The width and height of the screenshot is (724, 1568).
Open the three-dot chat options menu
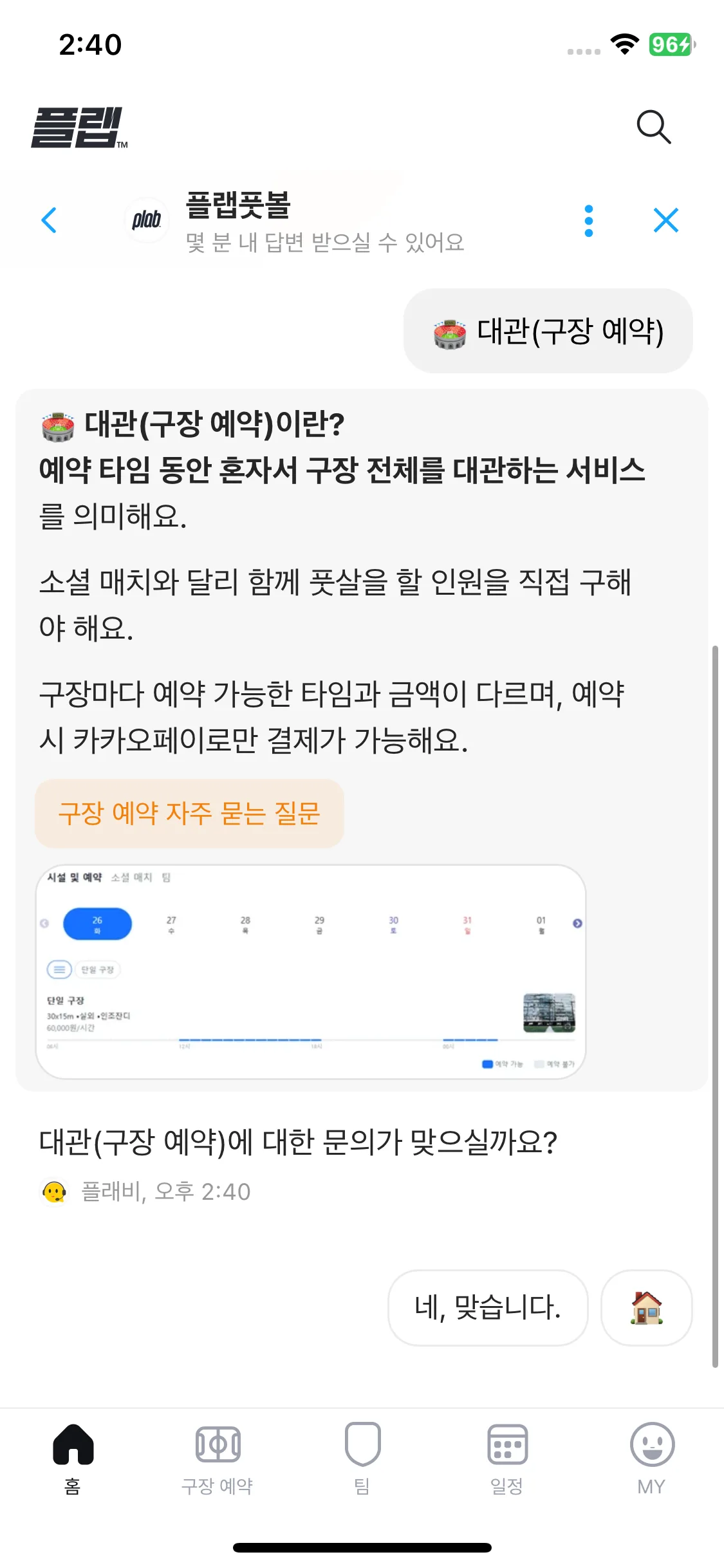[x=589, y=220]
